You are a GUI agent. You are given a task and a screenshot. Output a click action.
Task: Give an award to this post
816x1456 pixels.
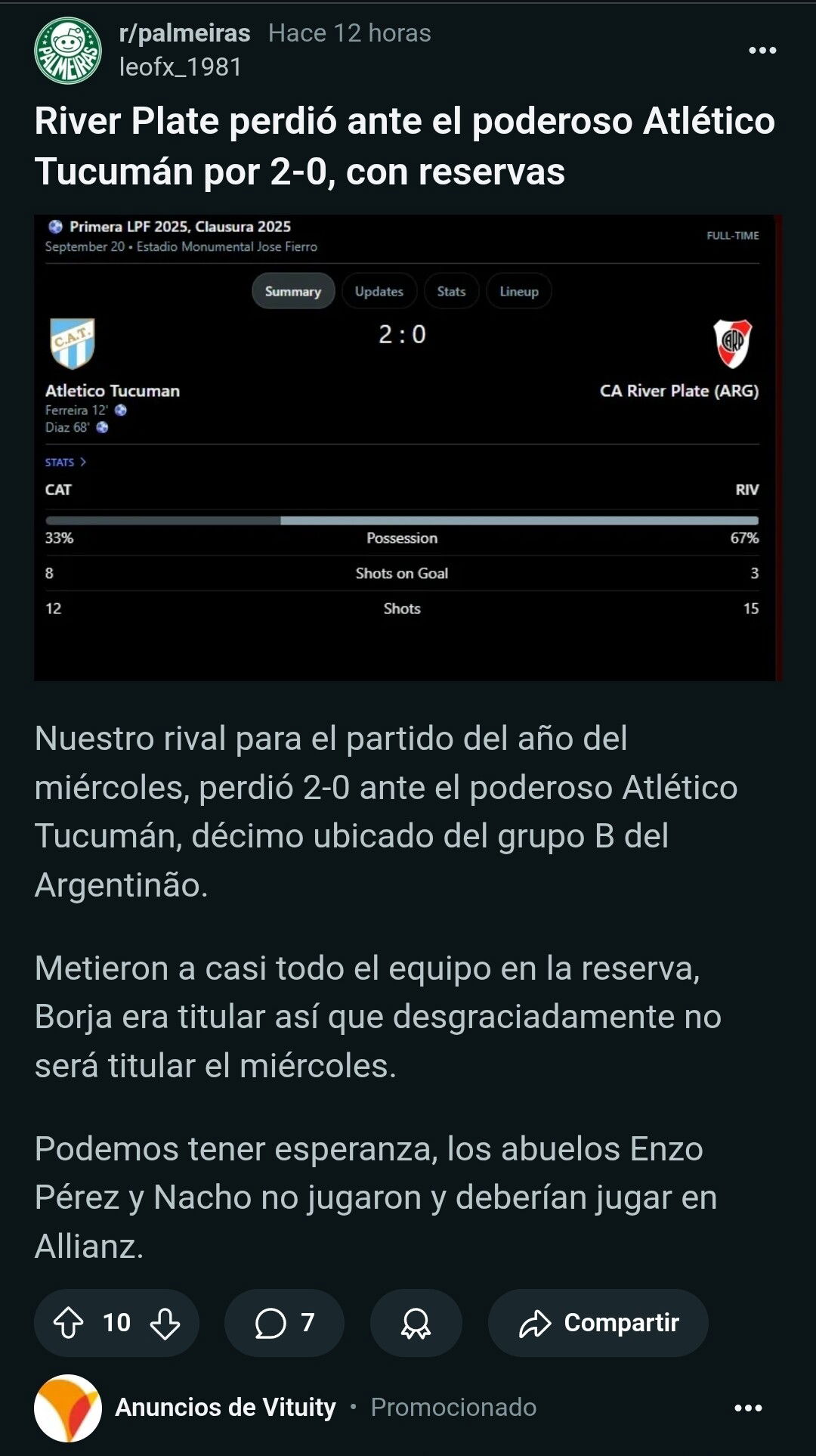pos(416,1323)
